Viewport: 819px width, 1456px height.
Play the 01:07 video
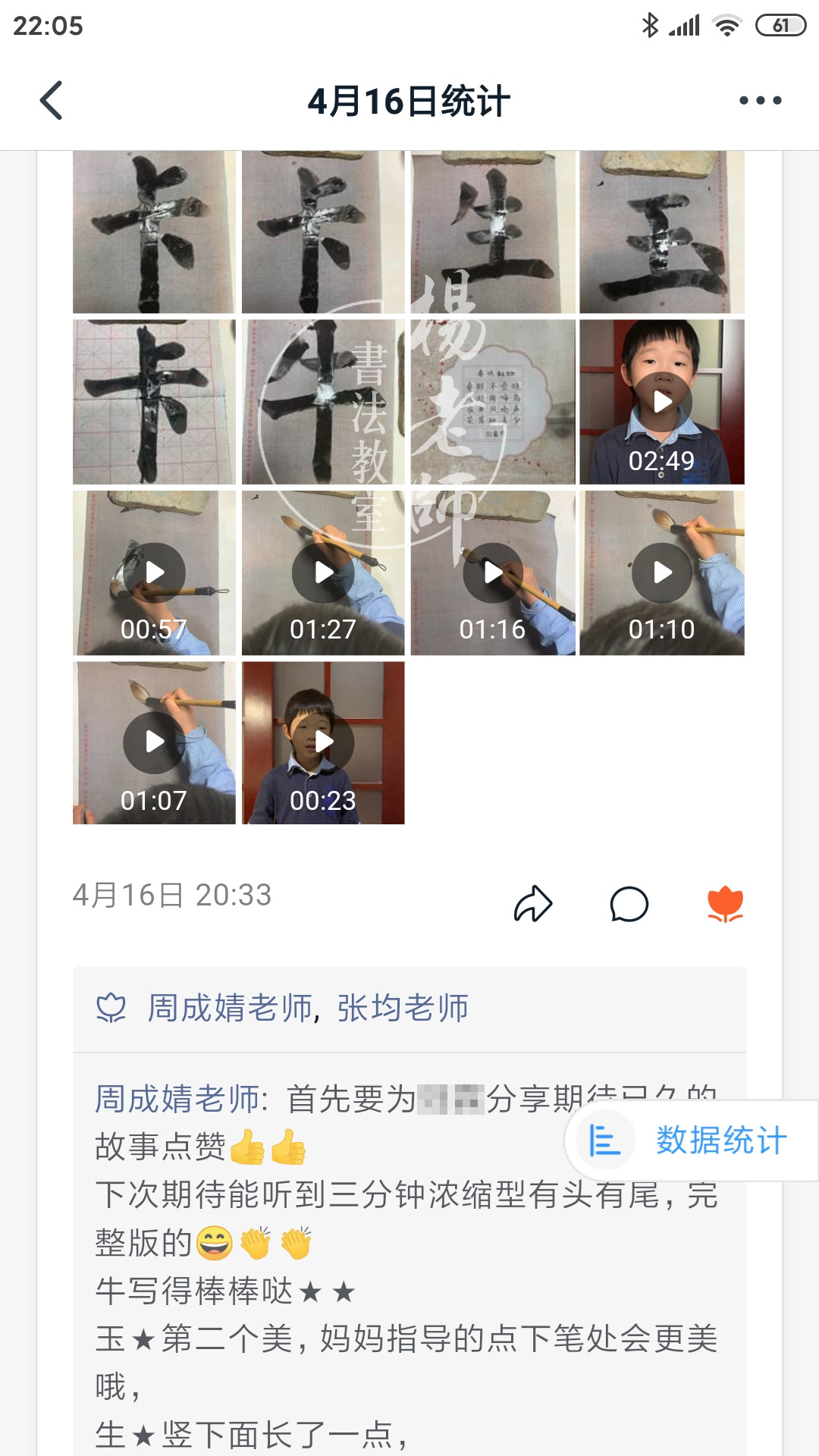(155, 742)
